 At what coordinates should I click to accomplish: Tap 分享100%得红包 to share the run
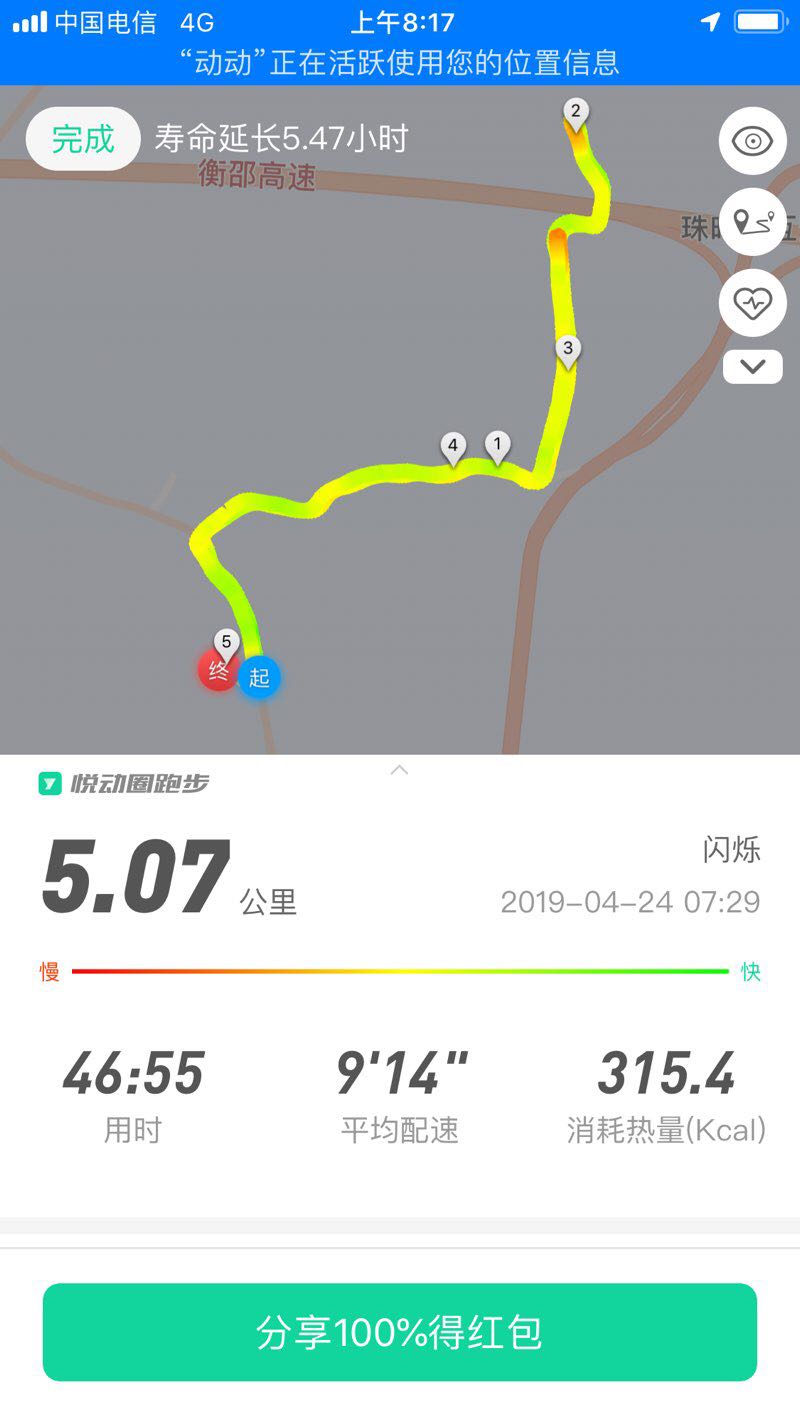pyautogui.click(x=400, y=1332)
